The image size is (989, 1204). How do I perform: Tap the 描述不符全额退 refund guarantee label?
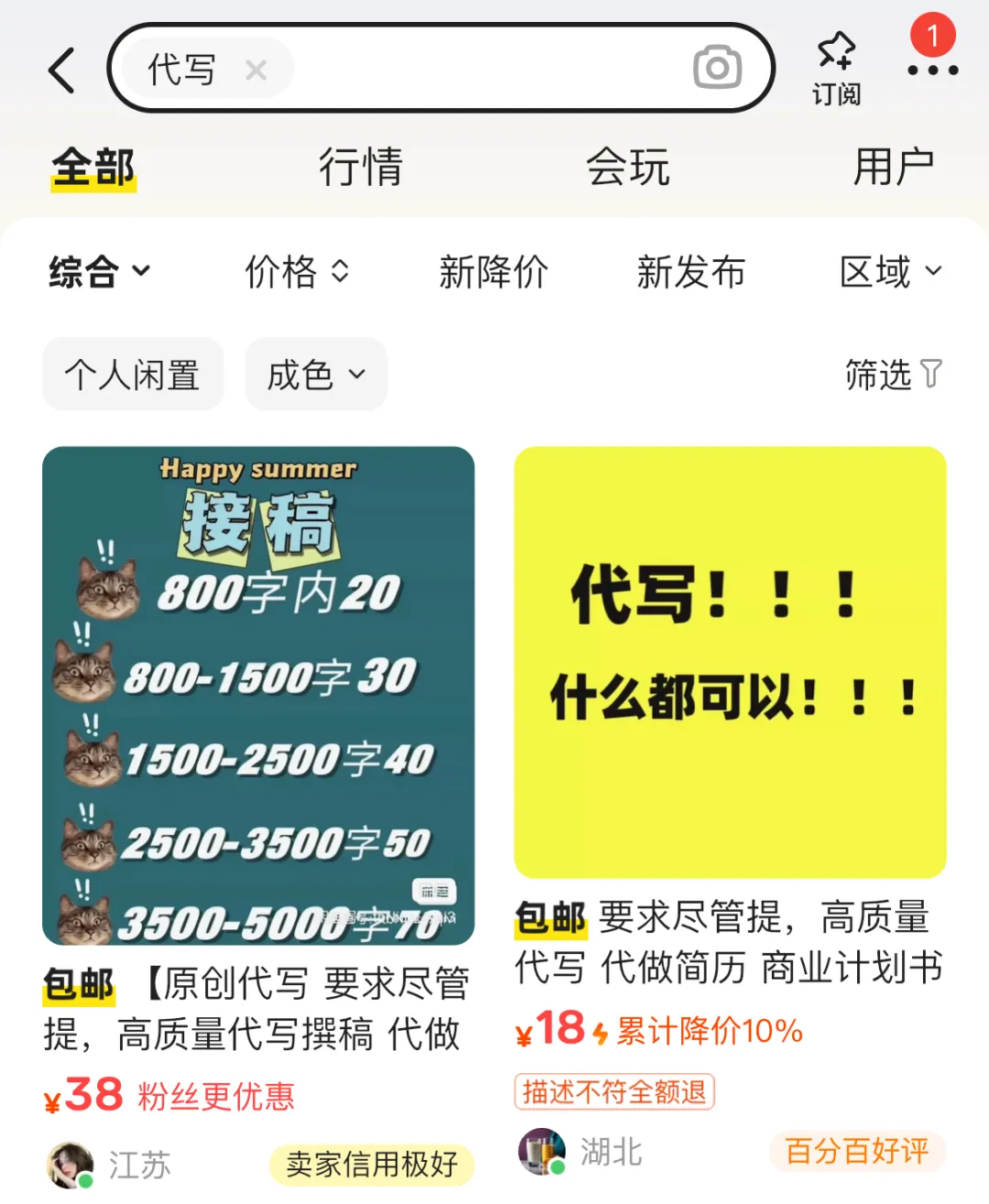click(614, 1092)
